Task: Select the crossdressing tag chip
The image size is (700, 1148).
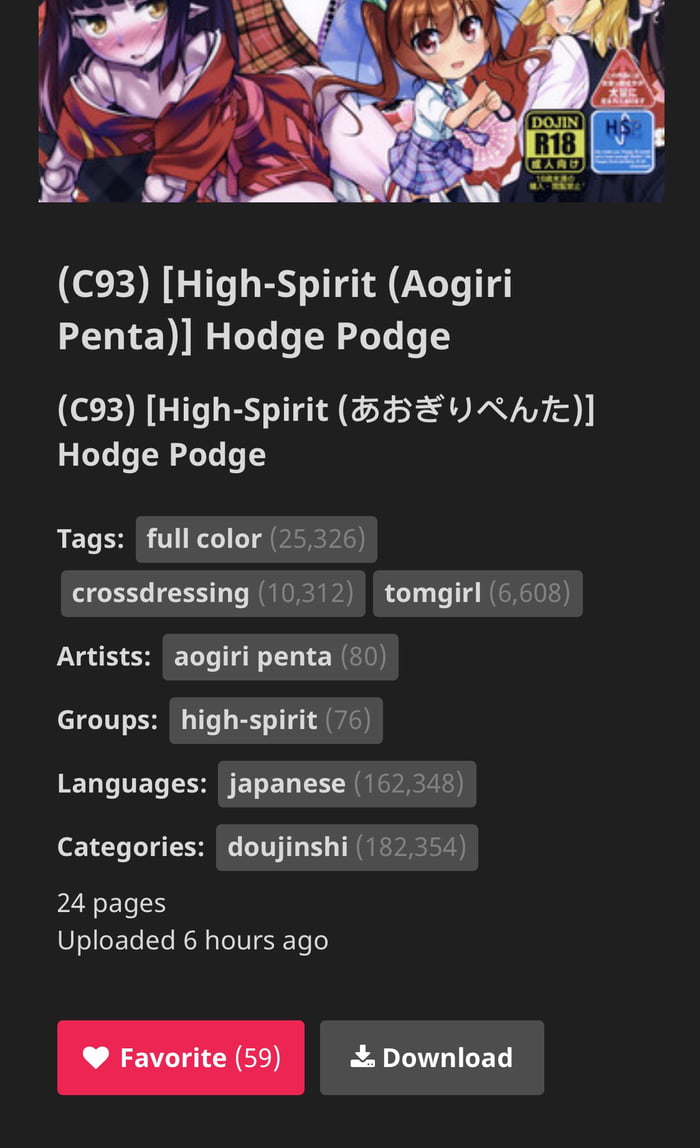Action: 213,594
